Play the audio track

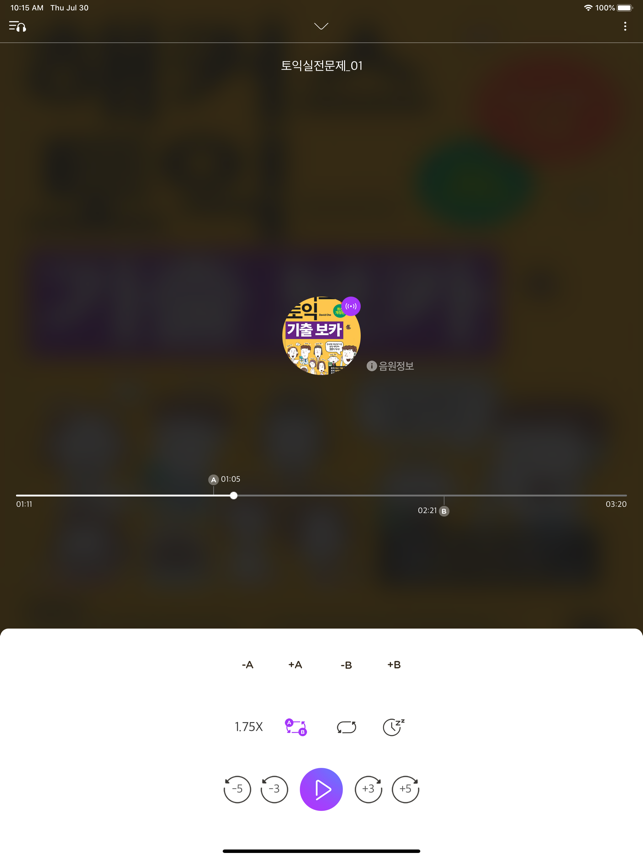321,789
